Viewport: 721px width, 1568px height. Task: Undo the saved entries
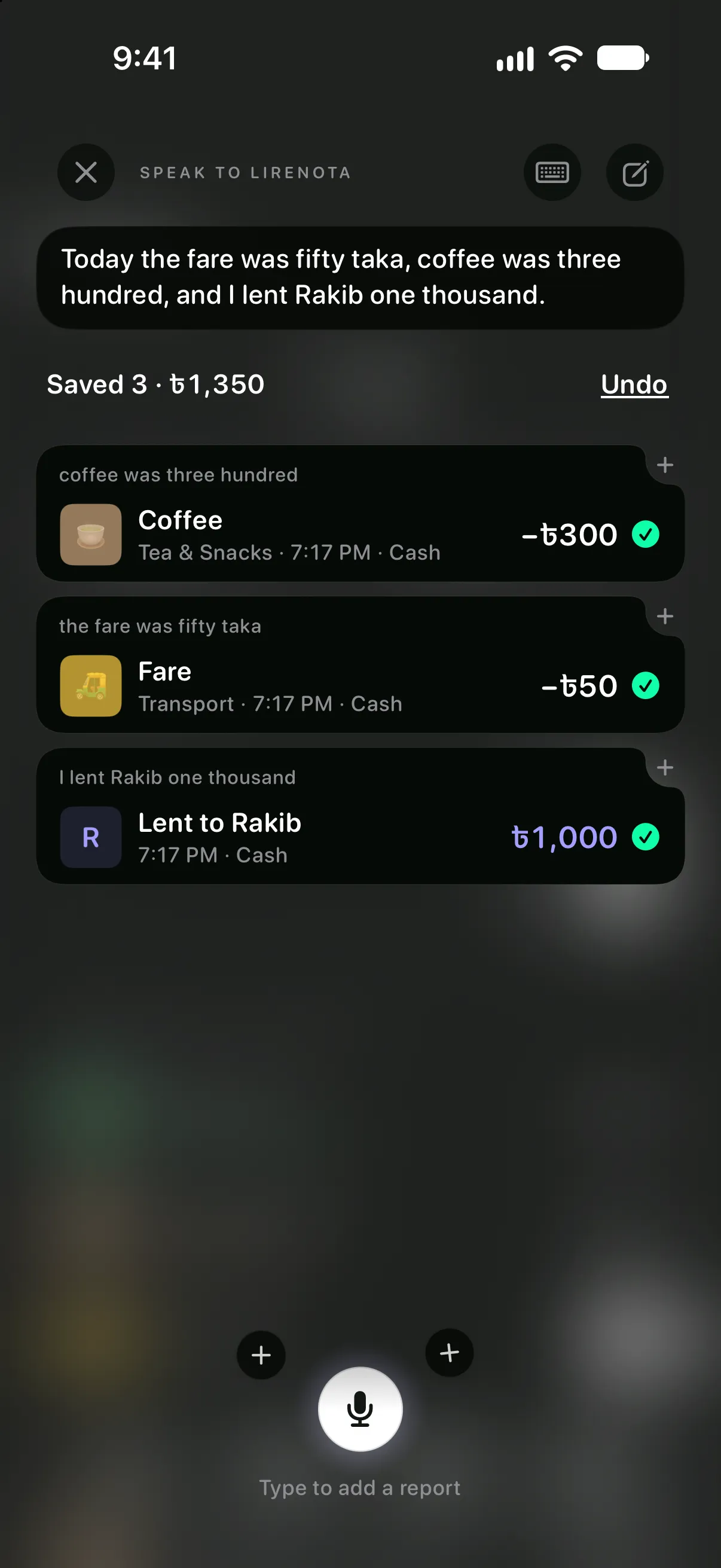click(634, 385)
